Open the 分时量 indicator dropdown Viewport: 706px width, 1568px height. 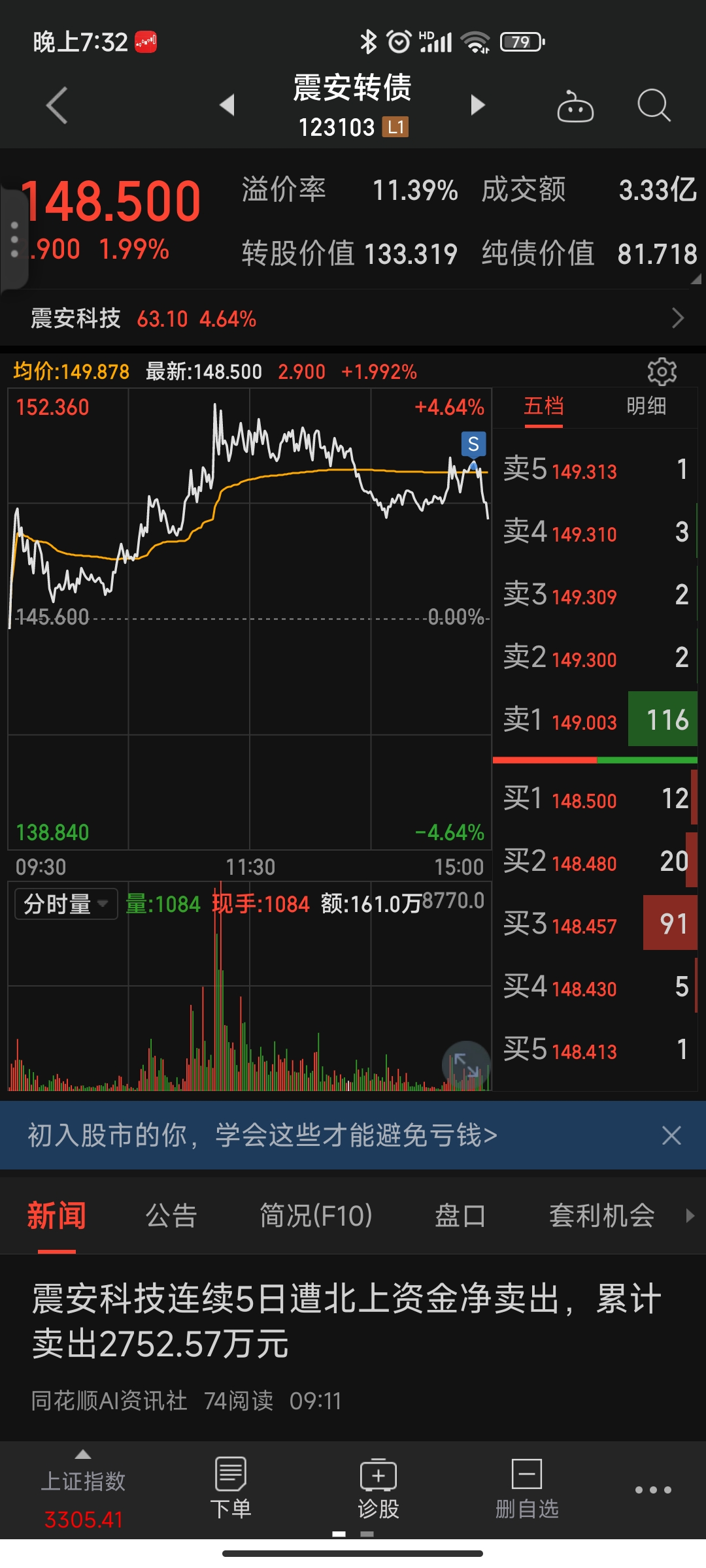[66, 904]
